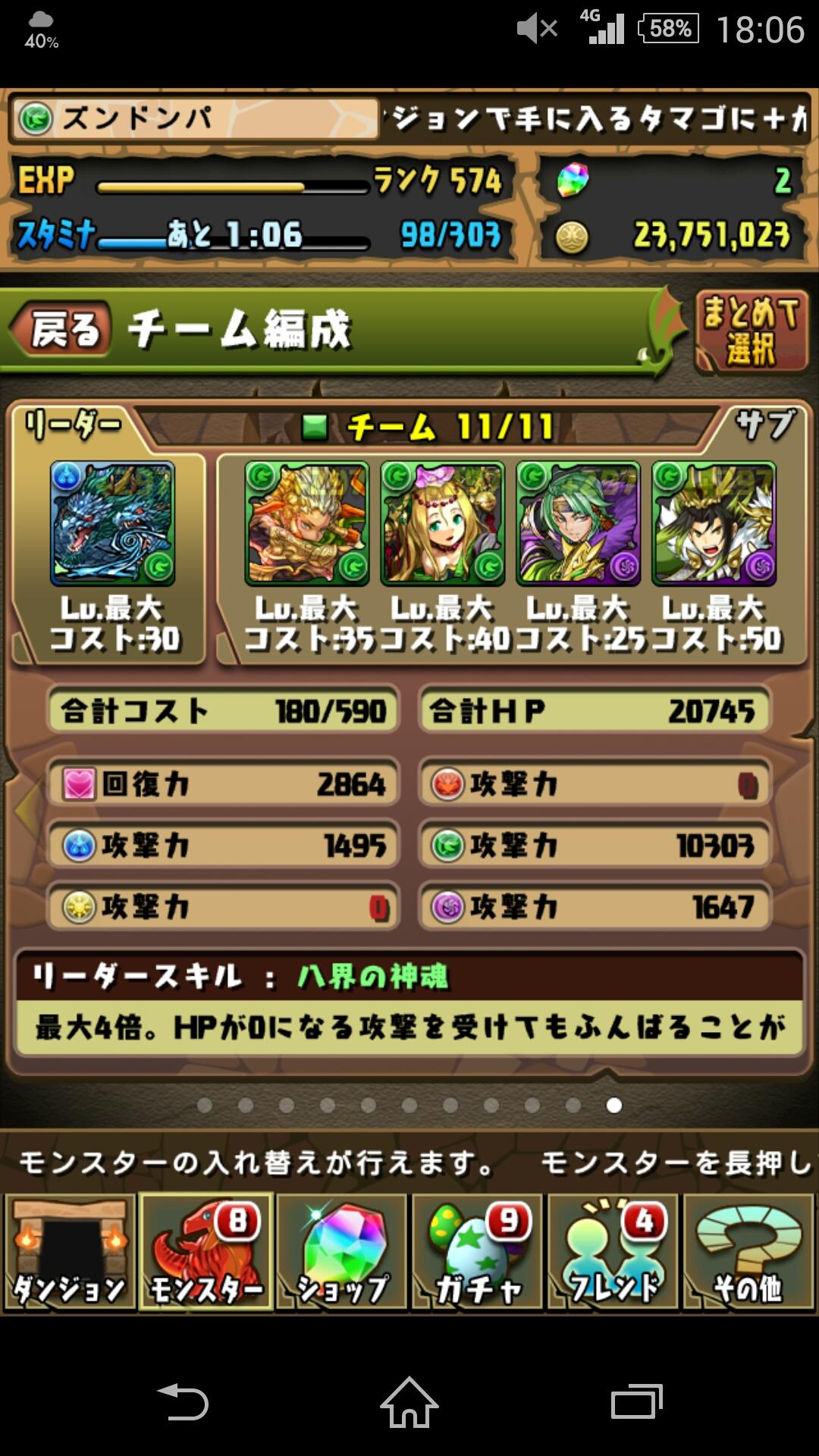The height and width of the screenshot is (1456, 819).
Task: Open the その他 menu tab
Action: (x=748, y=1251)
